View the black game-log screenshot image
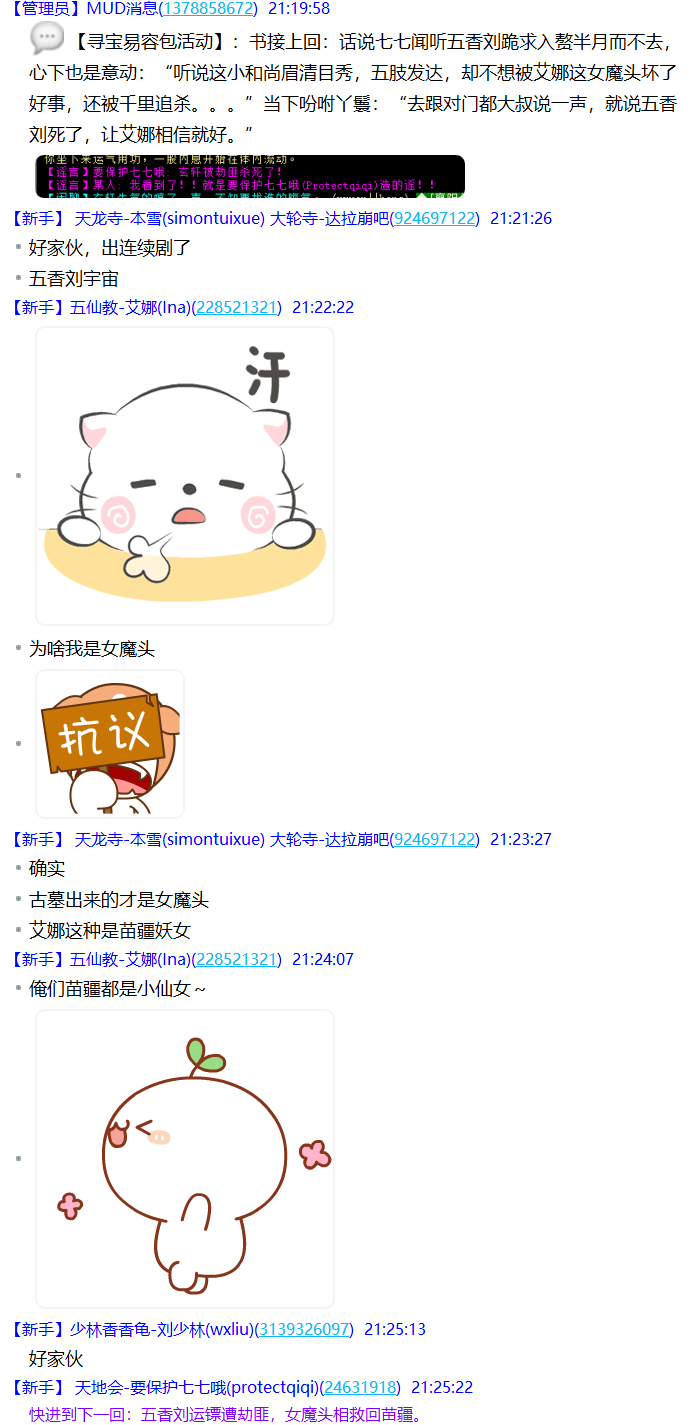The height and width of the screenshot is (1425, 690). 250,176
